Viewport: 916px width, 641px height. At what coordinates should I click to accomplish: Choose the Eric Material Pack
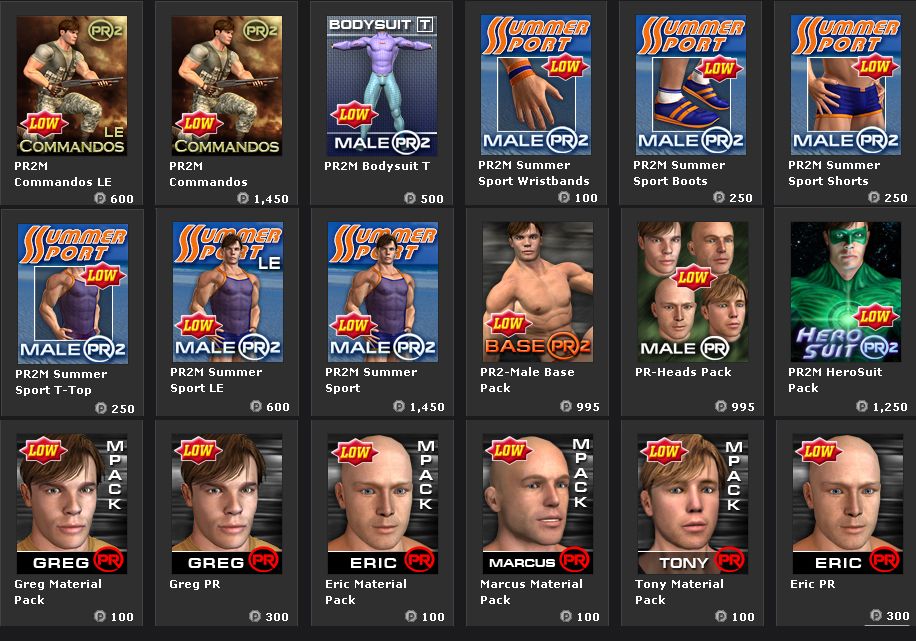point(382,505)
